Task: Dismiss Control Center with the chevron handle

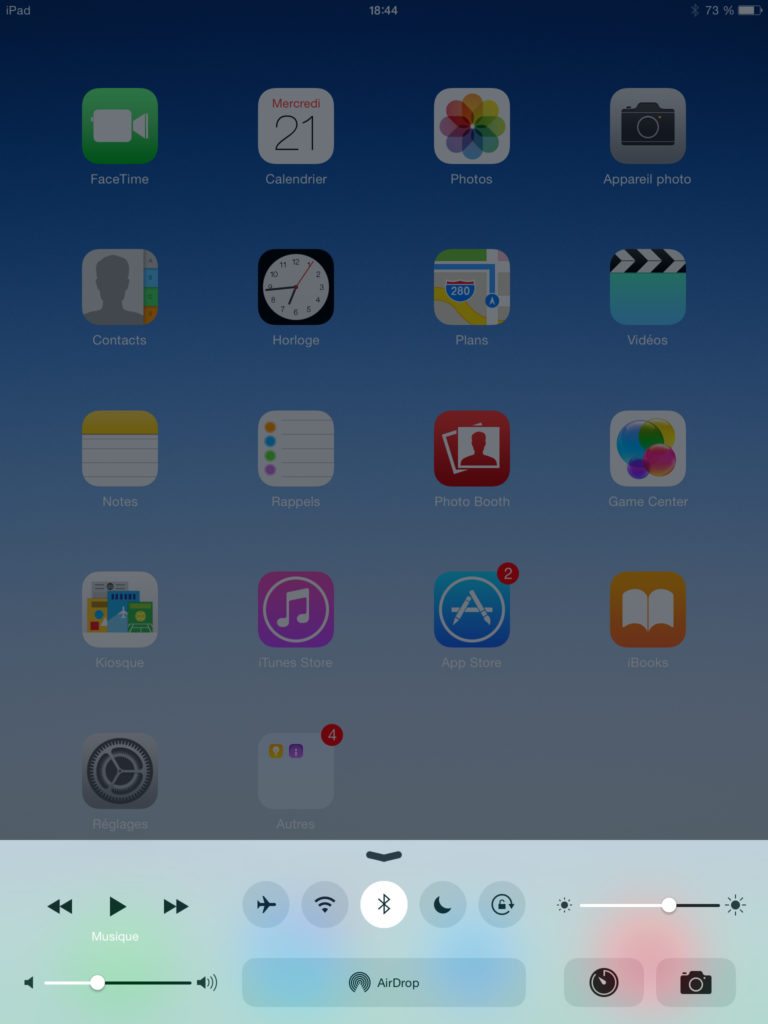Action: (384, 855)
